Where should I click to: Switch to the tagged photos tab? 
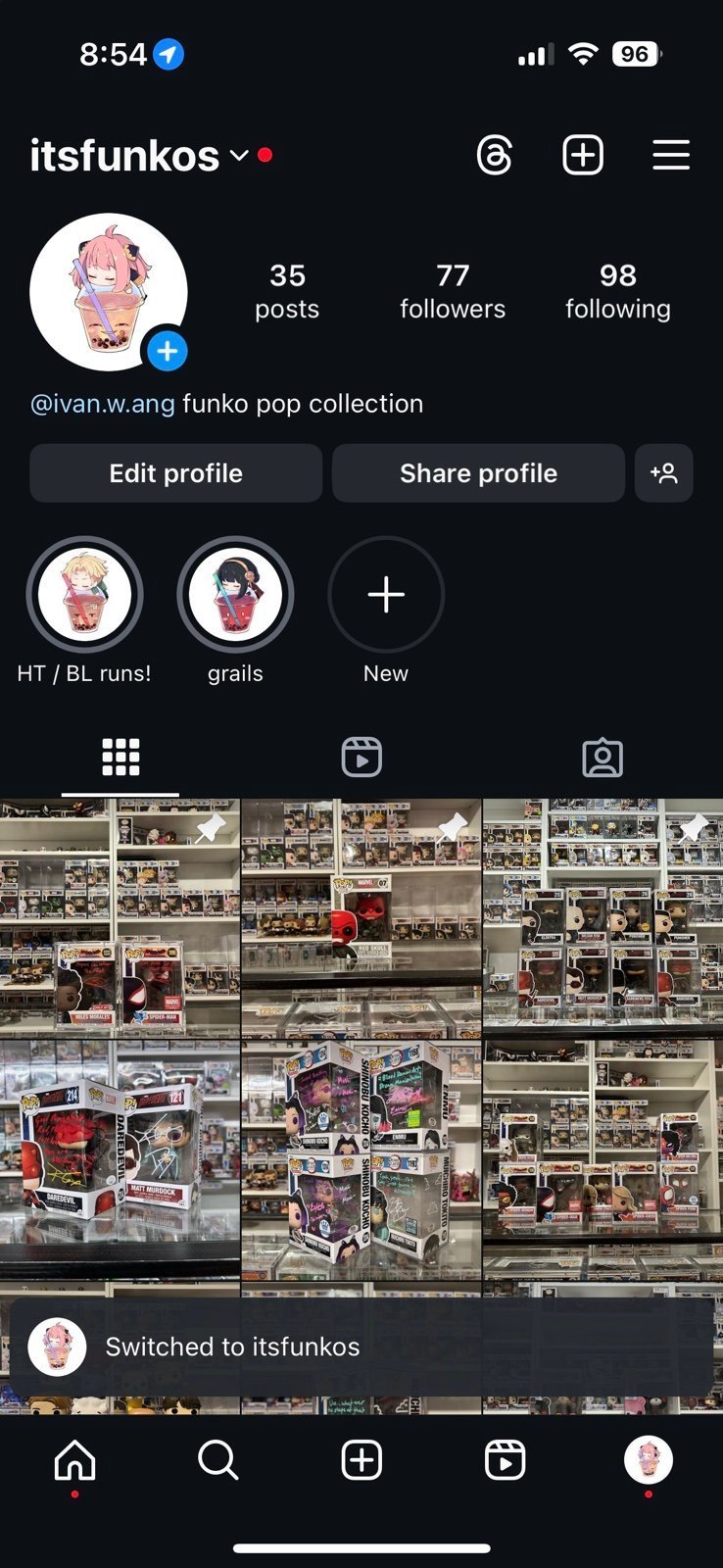pos(602,758)
